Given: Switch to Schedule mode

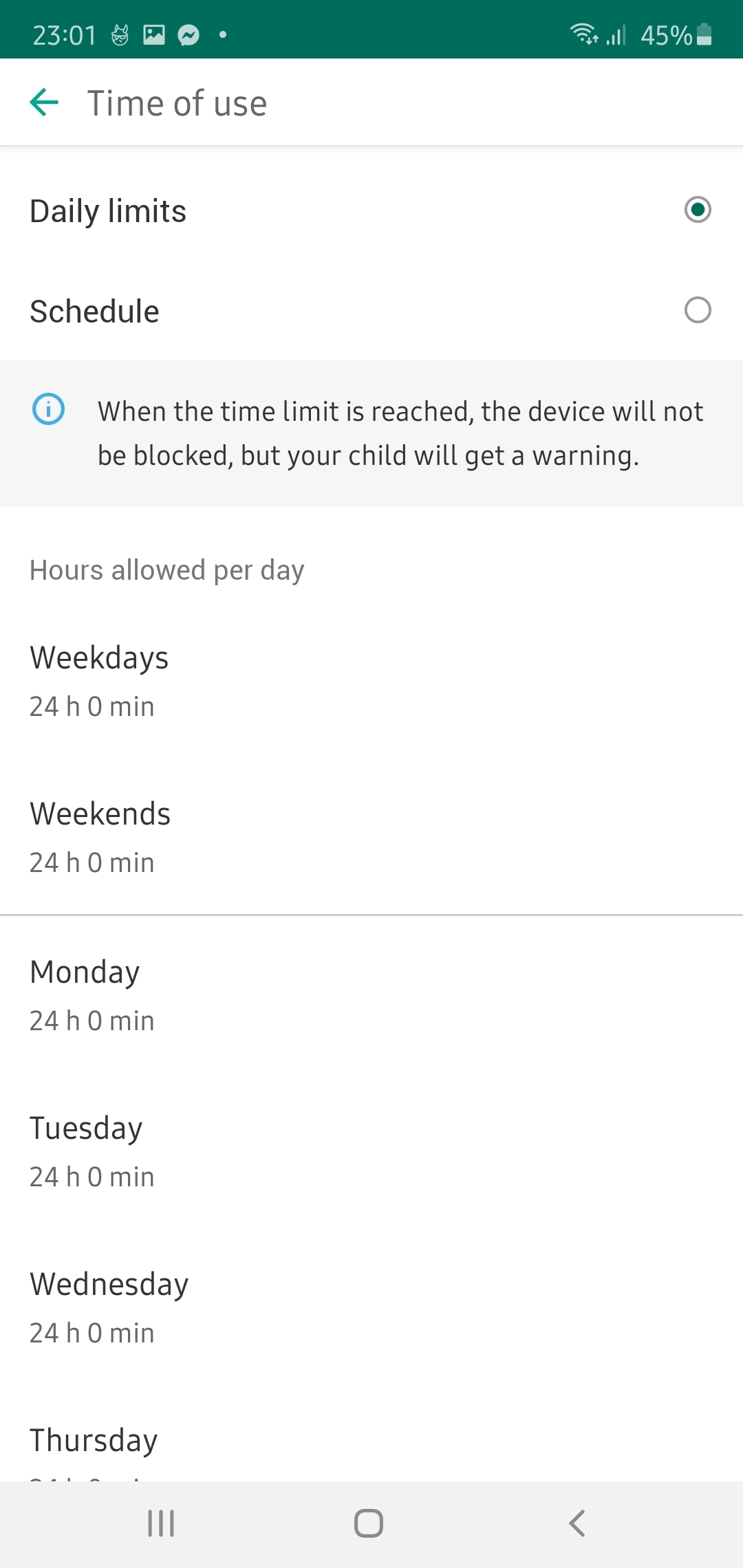Looking at the screenshot, I should point(697,310).
